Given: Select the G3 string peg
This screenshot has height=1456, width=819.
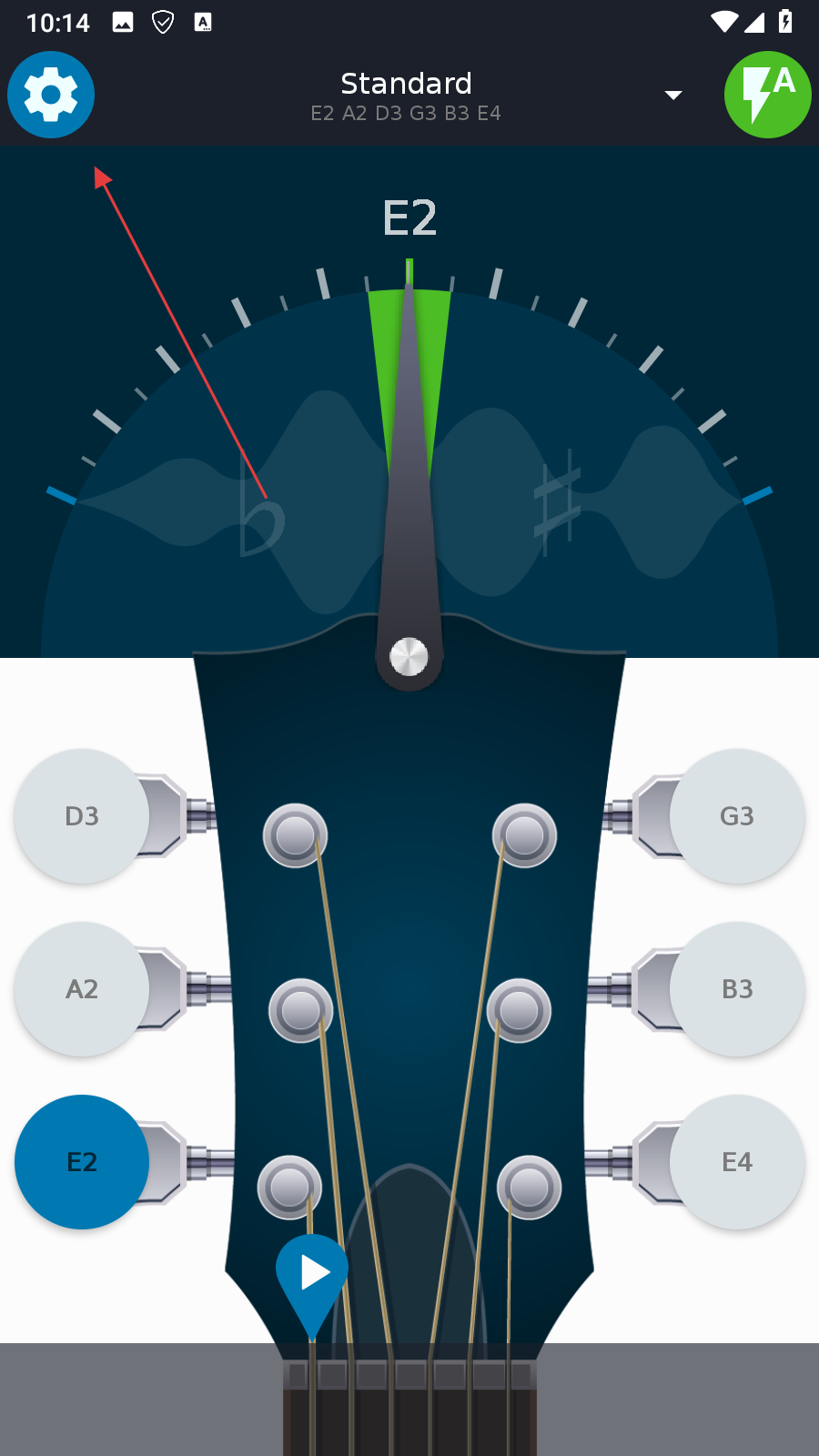Looking at the screenshot, I should pos(737,816).
